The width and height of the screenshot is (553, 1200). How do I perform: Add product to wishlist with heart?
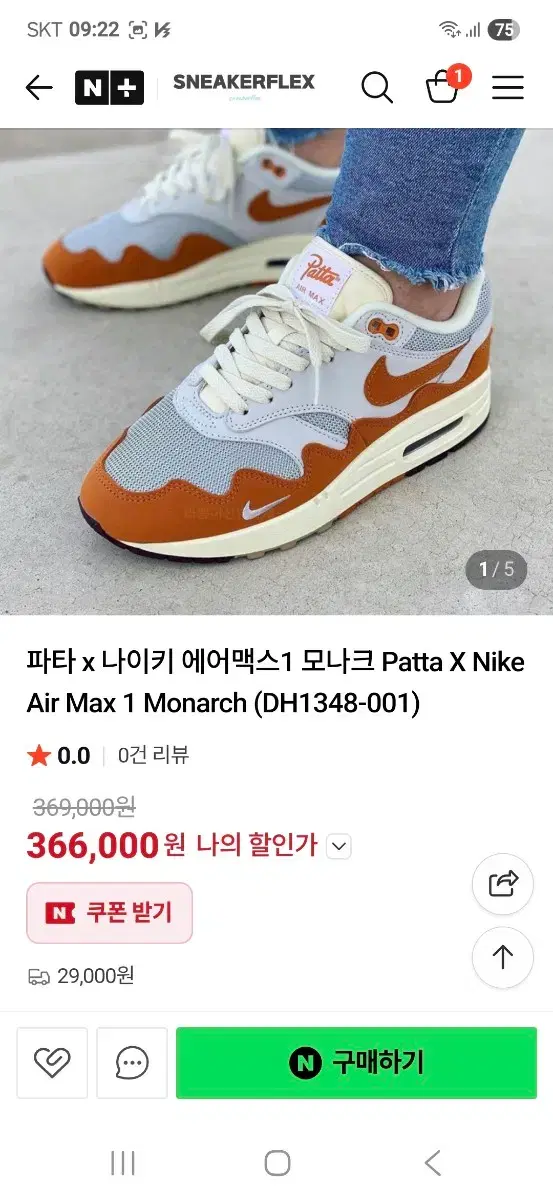coord(52,1063)
